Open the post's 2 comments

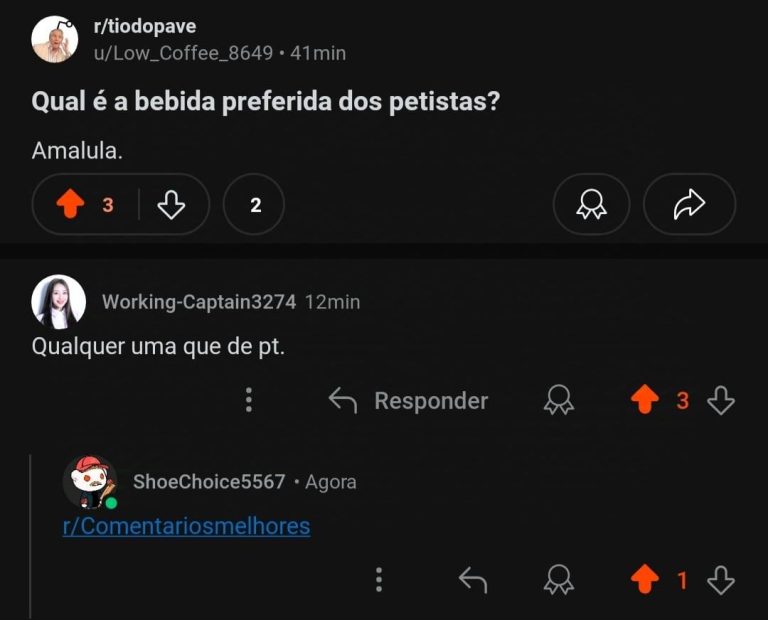pos(254,205)
